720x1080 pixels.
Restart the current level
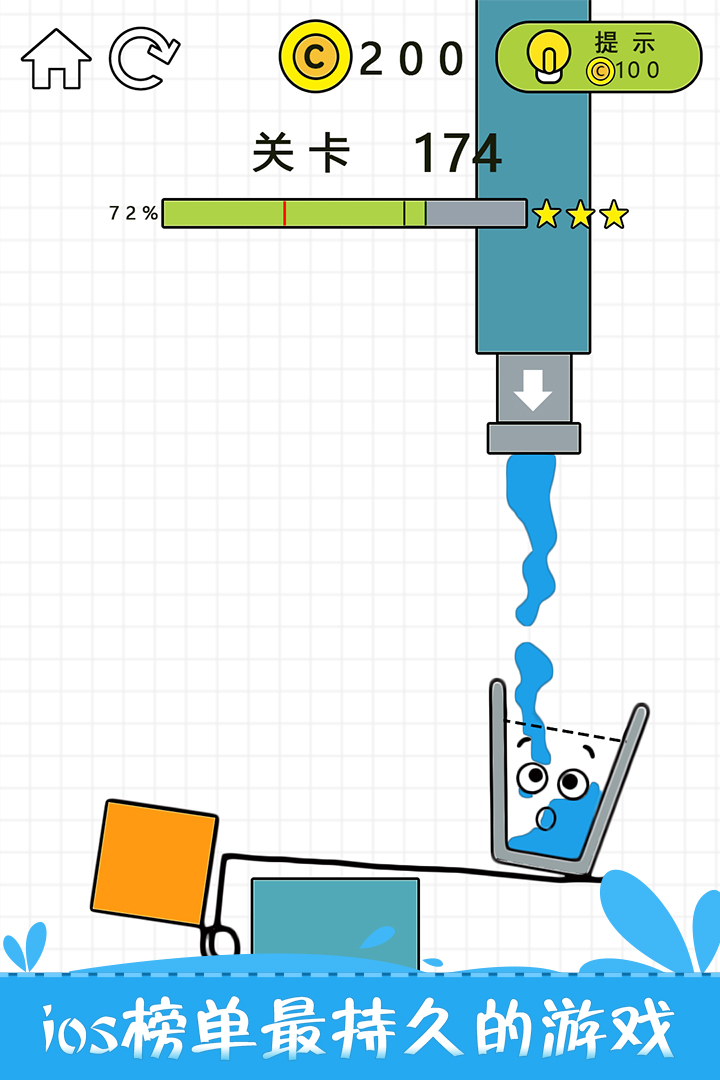[144, 59]
